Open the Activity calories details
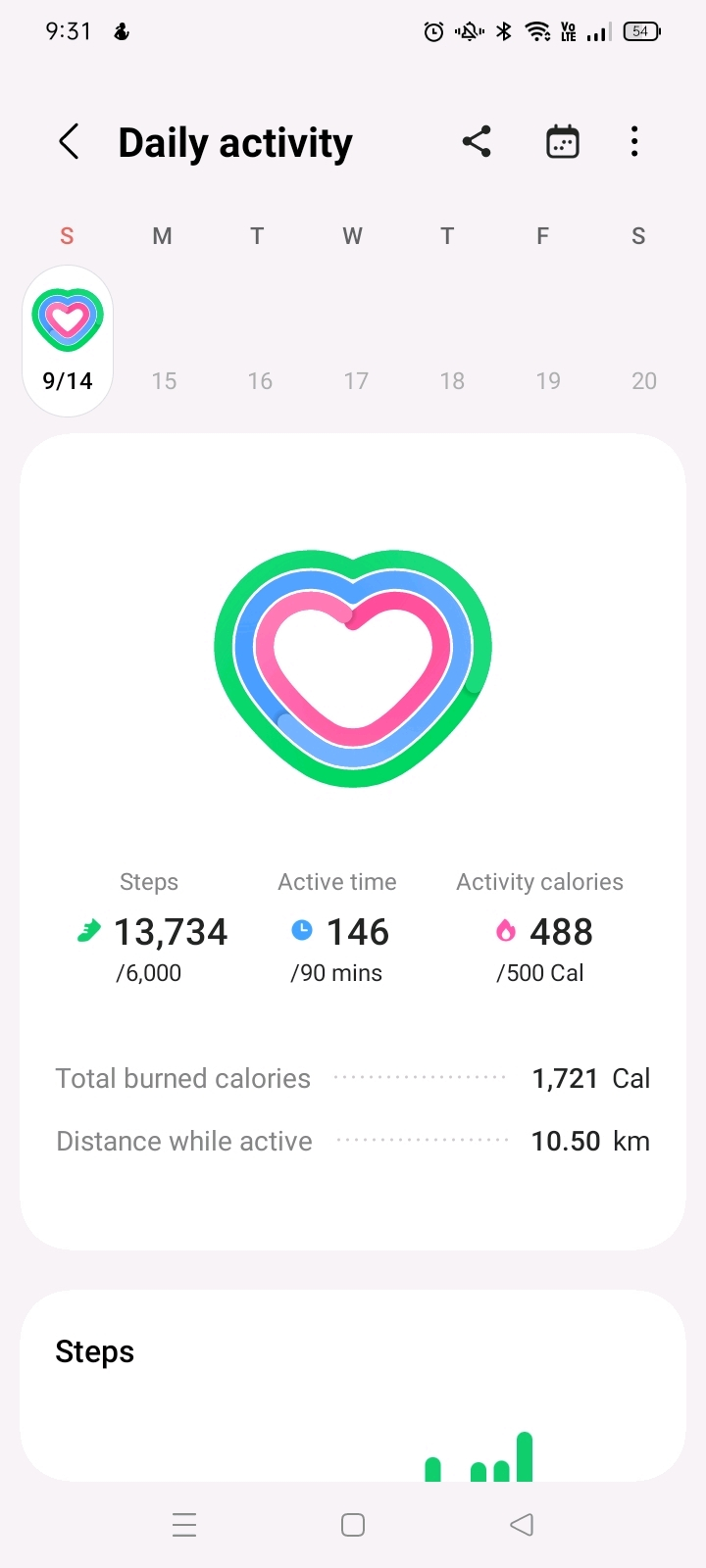 (542, 930)
